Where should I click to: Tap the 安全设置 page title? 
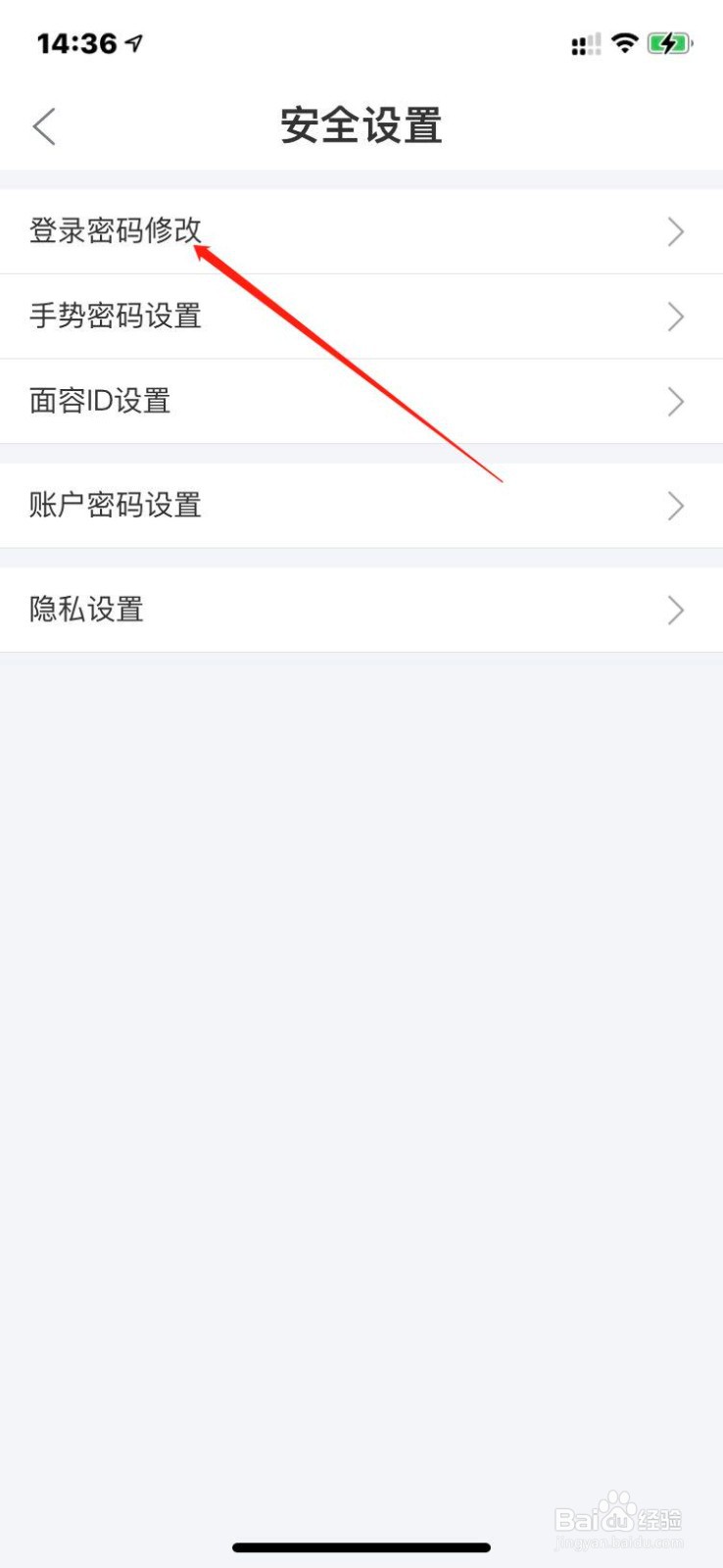(361, 125)
